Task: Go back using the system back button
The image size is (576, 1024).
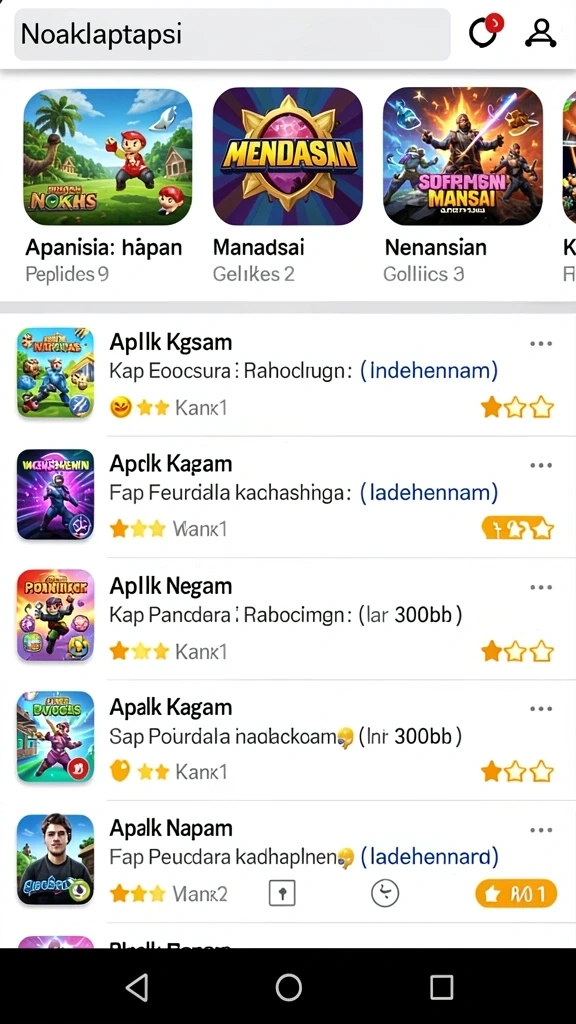Action: (x=137, y=987)
